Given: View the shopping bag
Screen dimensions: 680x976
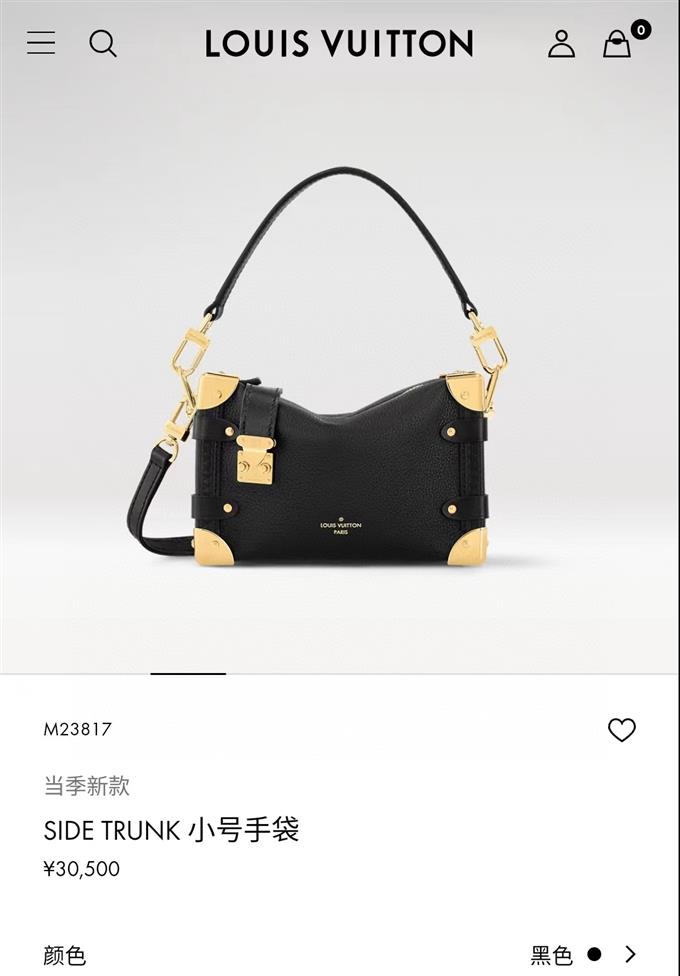Looking at the screenshot, I should coord(618,43).
